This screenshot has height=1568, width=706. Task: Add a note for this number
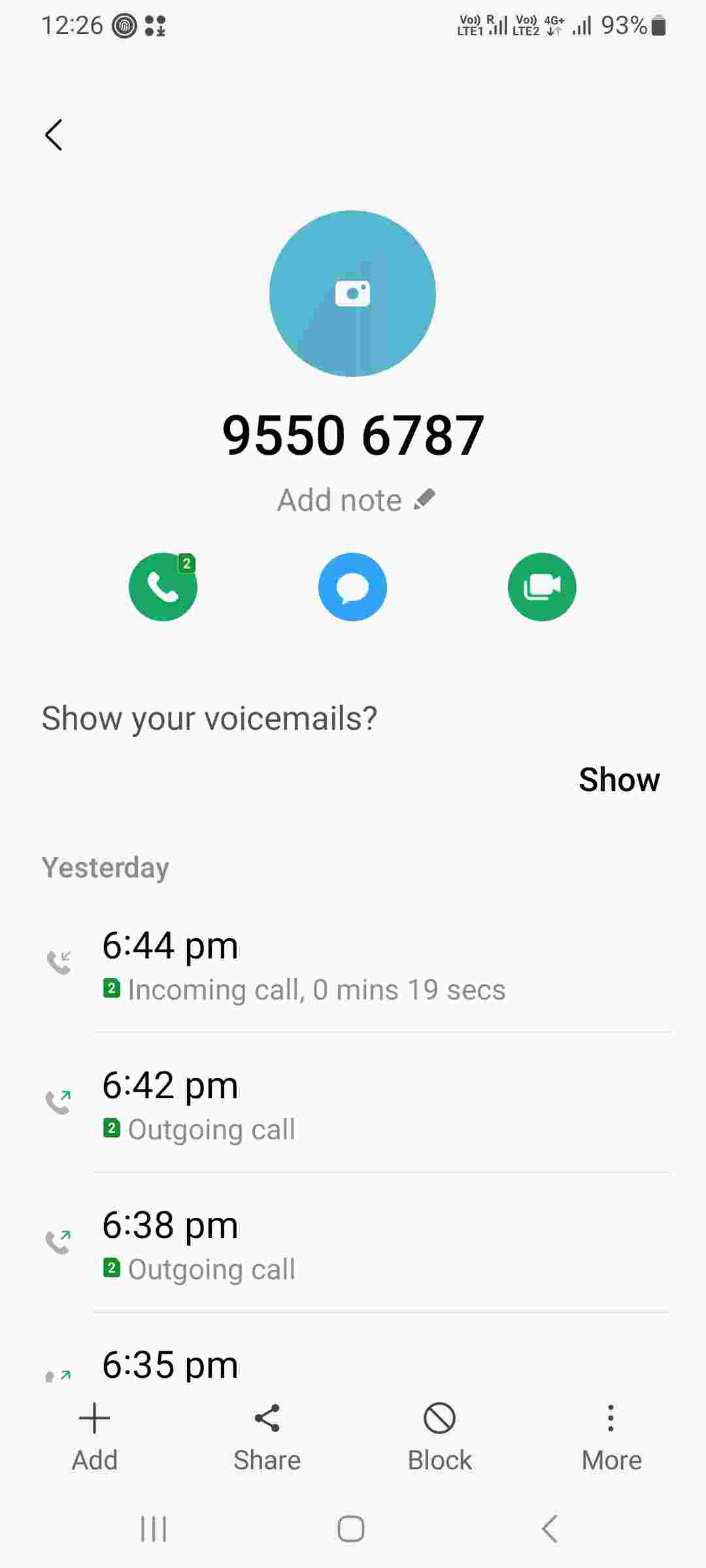click(356, 500)
